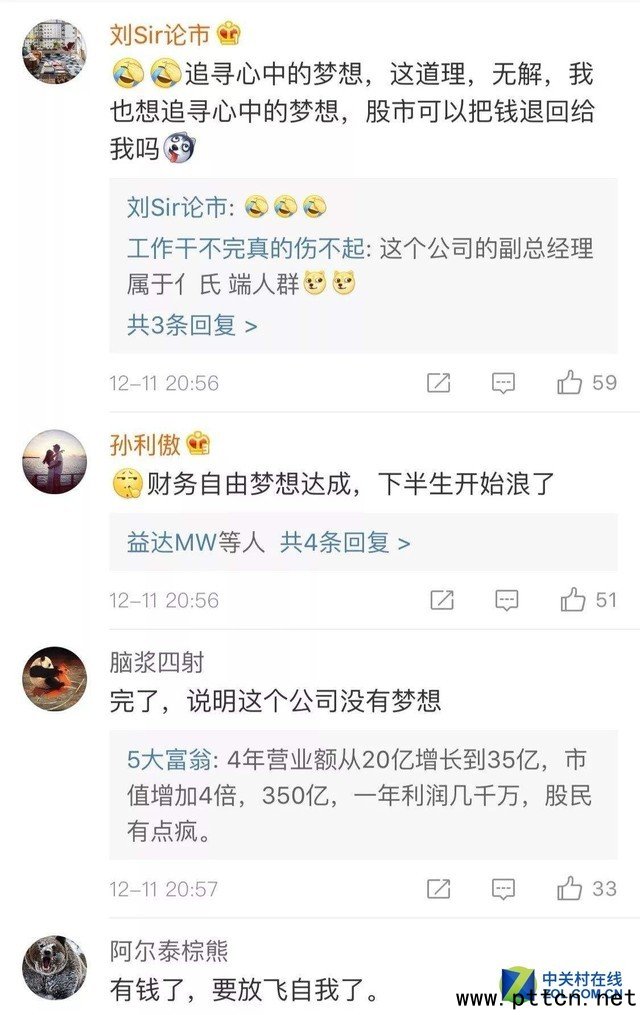Expand 共3条回复 under 刘Sir论市
The height and width of the screenshot is (1015, 640).
click(x=192, y=325)
